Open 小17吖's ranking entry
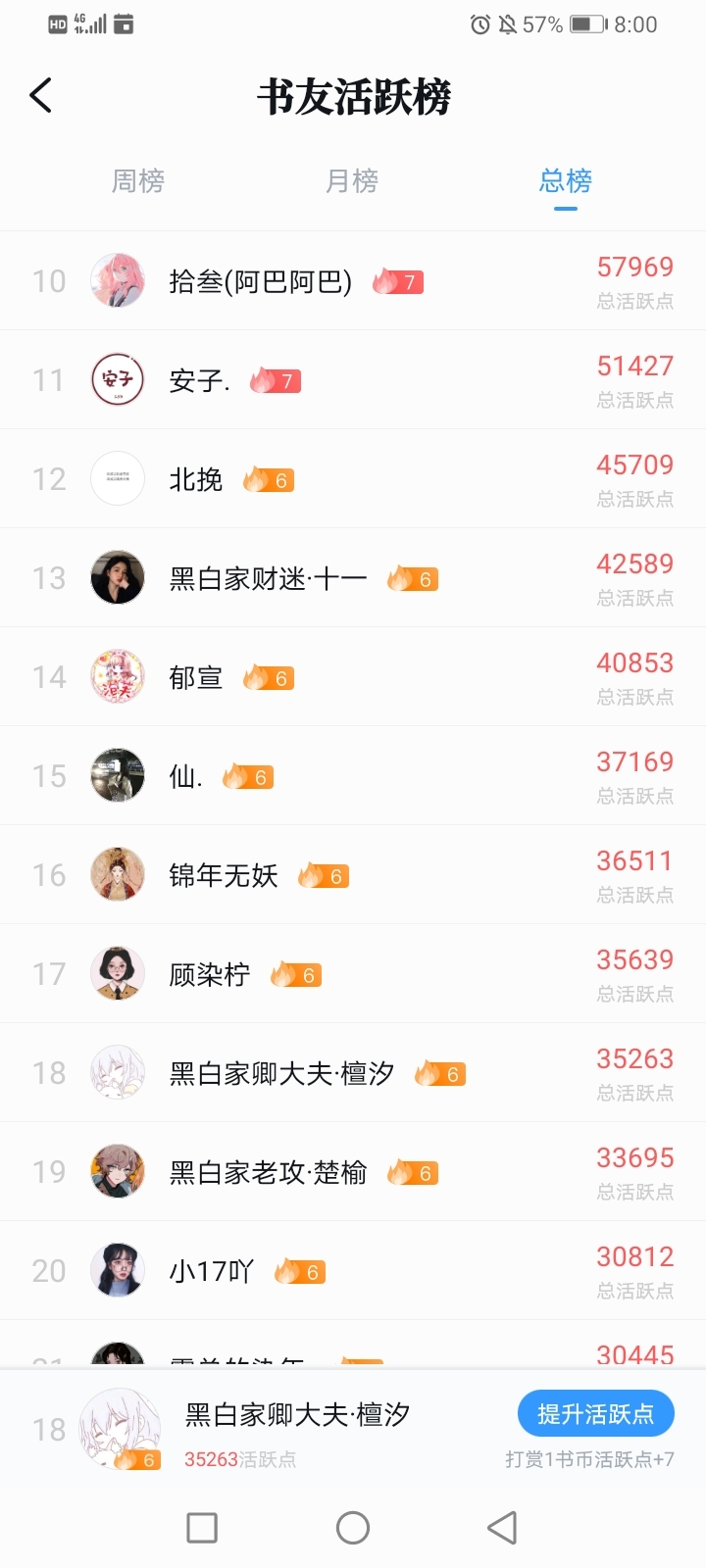Image resolution: width=706 pixels, height=1568 pixels. 353,1271
